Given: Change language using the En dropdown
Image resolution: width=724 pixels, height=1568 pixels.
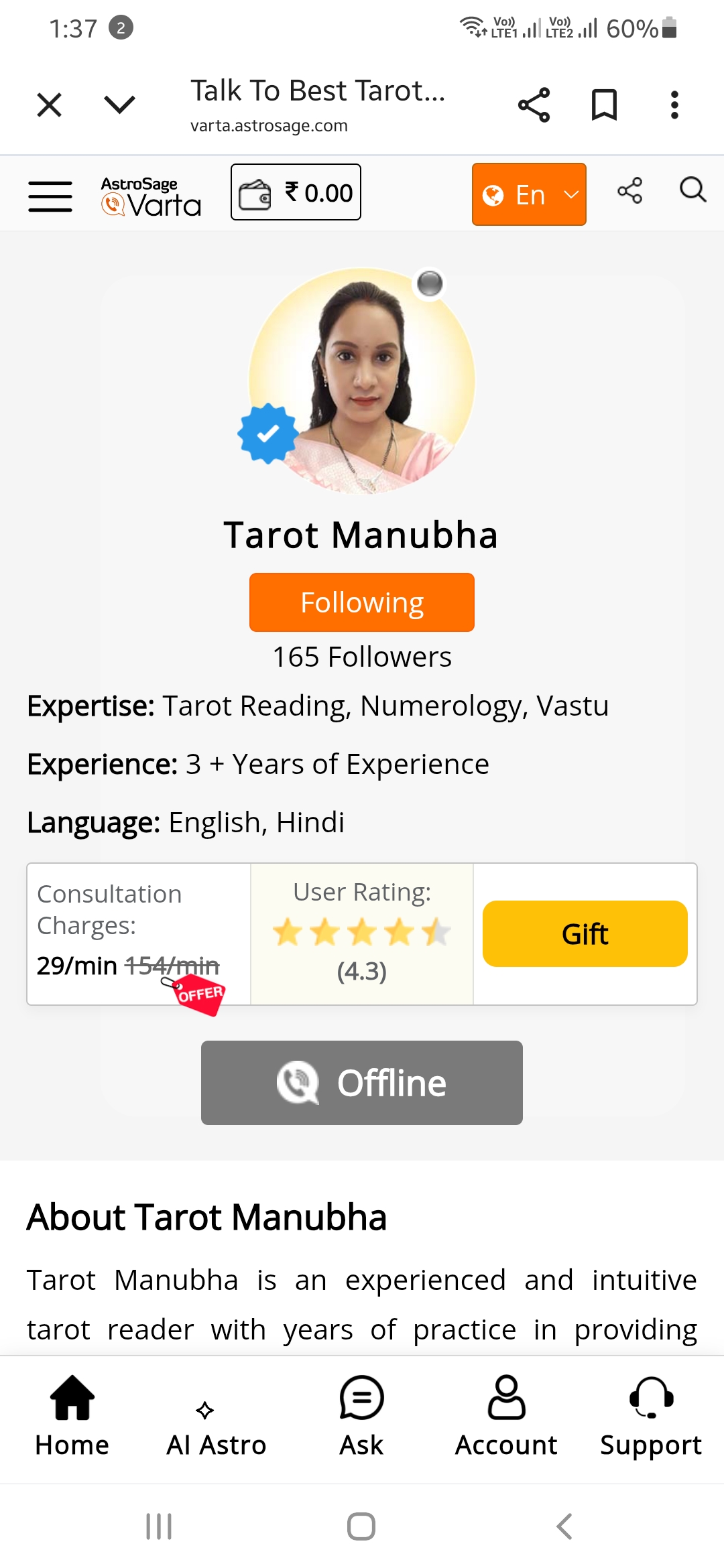Looking at the screenshot, I should point(529,194).
